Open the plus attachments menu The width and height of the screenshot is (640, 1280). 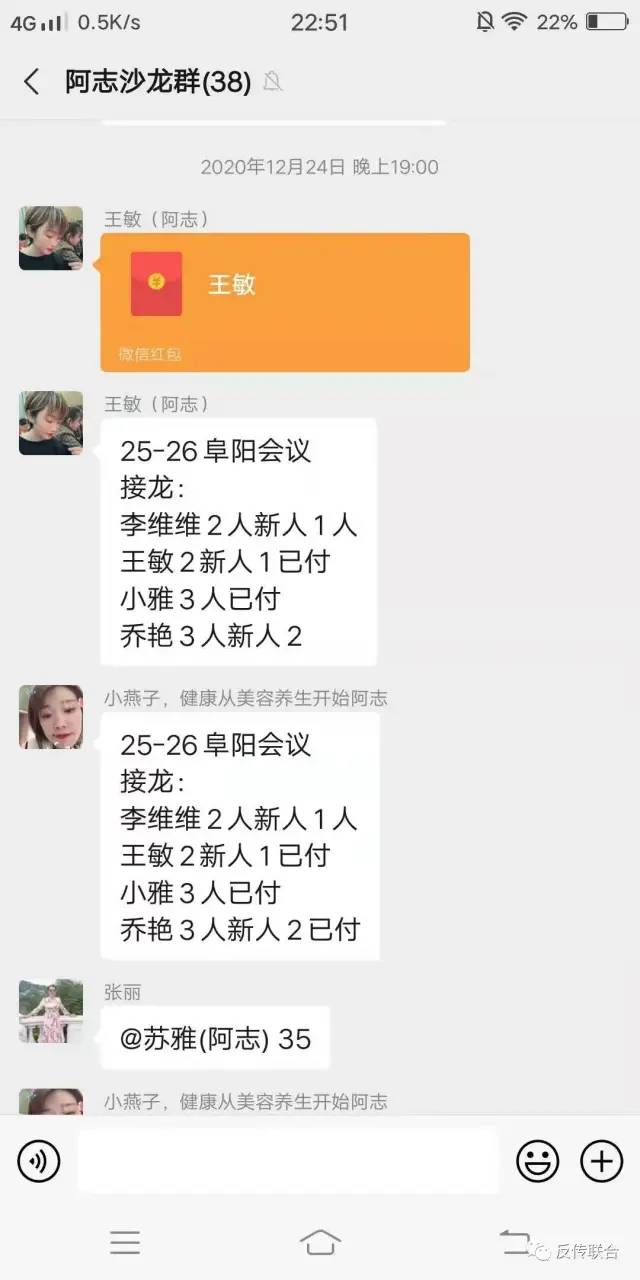tap(601, 1161)
